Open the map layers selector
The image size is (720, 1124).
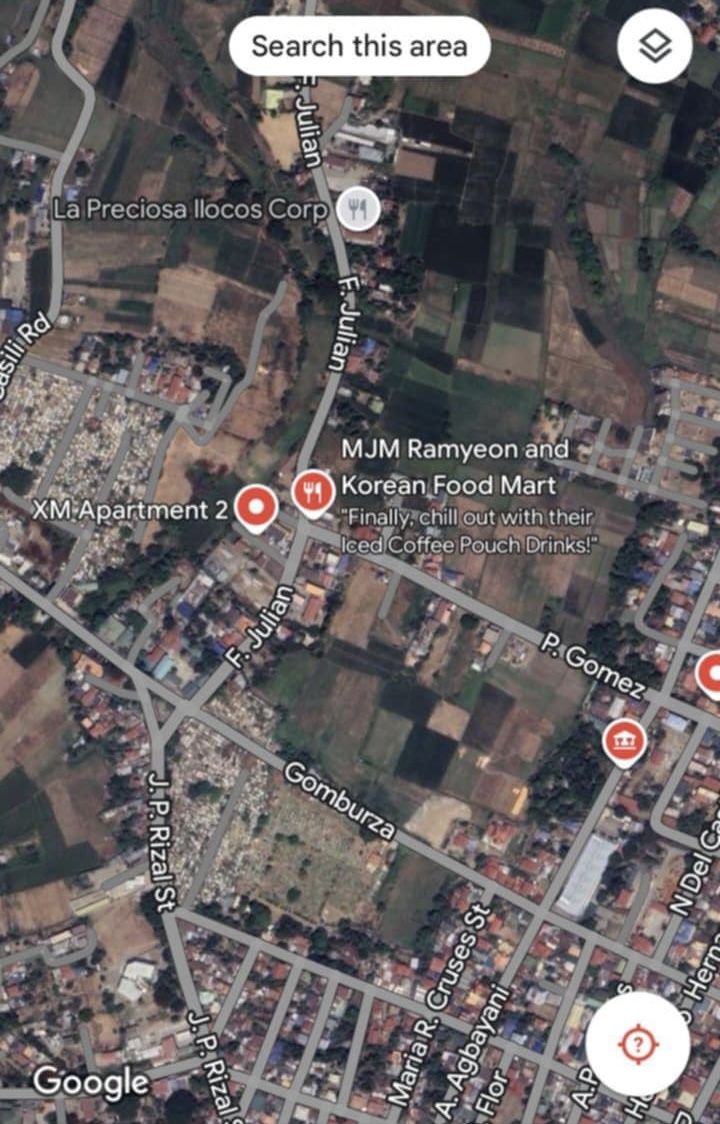point(654,46)
